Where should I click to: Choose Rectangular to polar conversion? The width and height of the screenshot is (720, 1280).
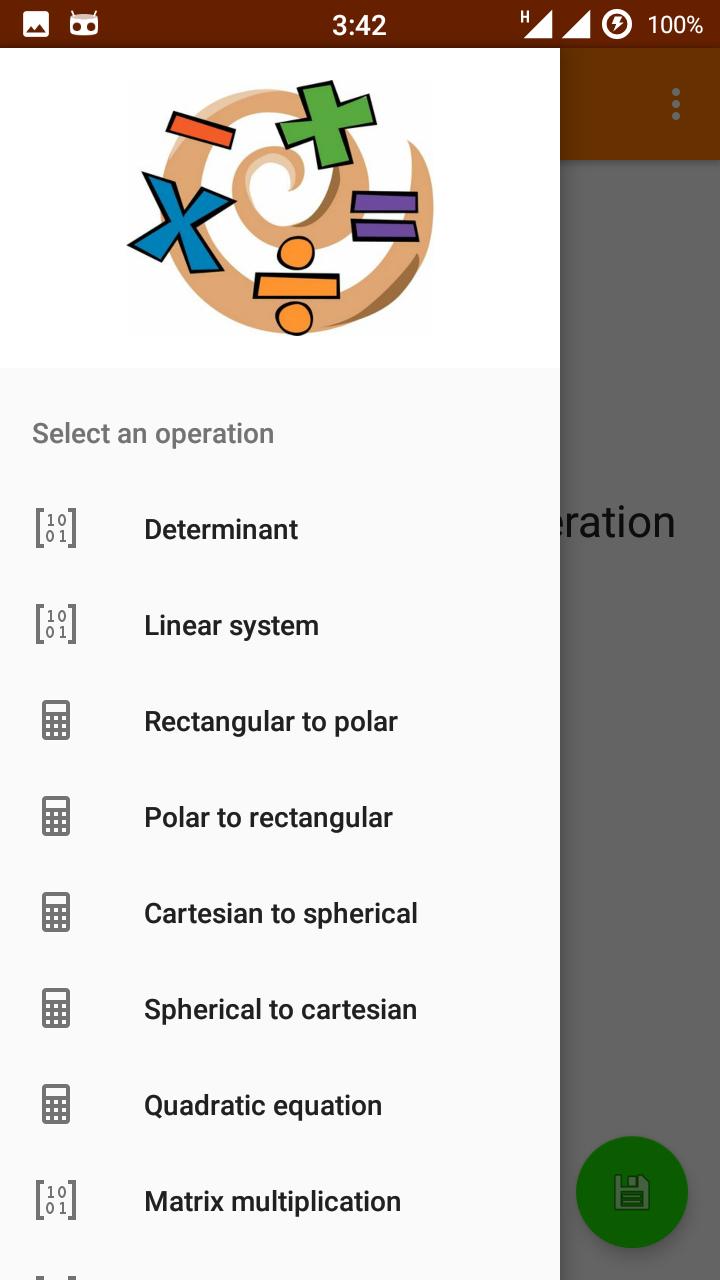tap(270, 720)
